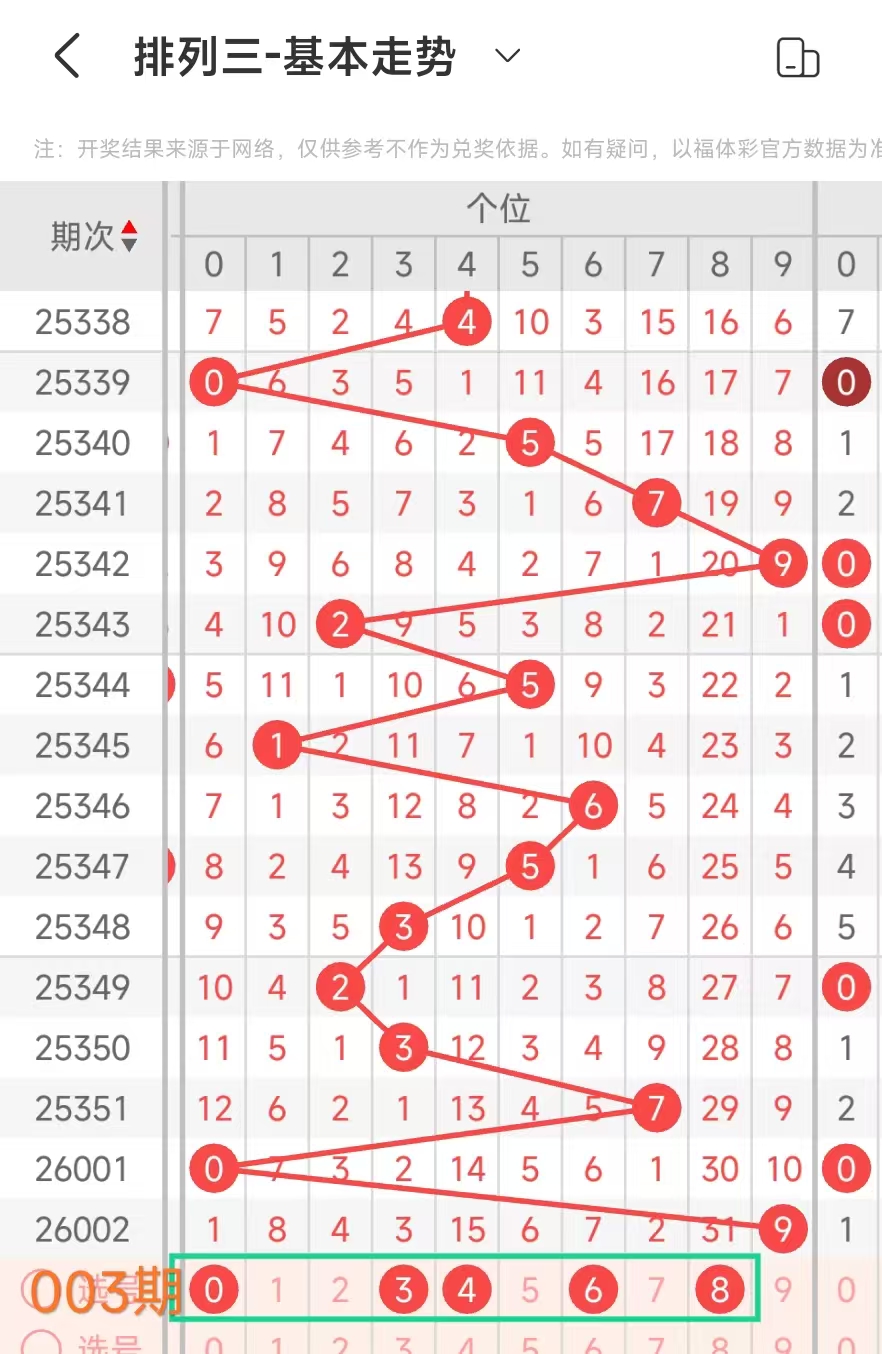The width and height of the screenshot is (882, 1354).
Task: Deselect number 4 in first 个位 pick row
Action: [466, 1291]
